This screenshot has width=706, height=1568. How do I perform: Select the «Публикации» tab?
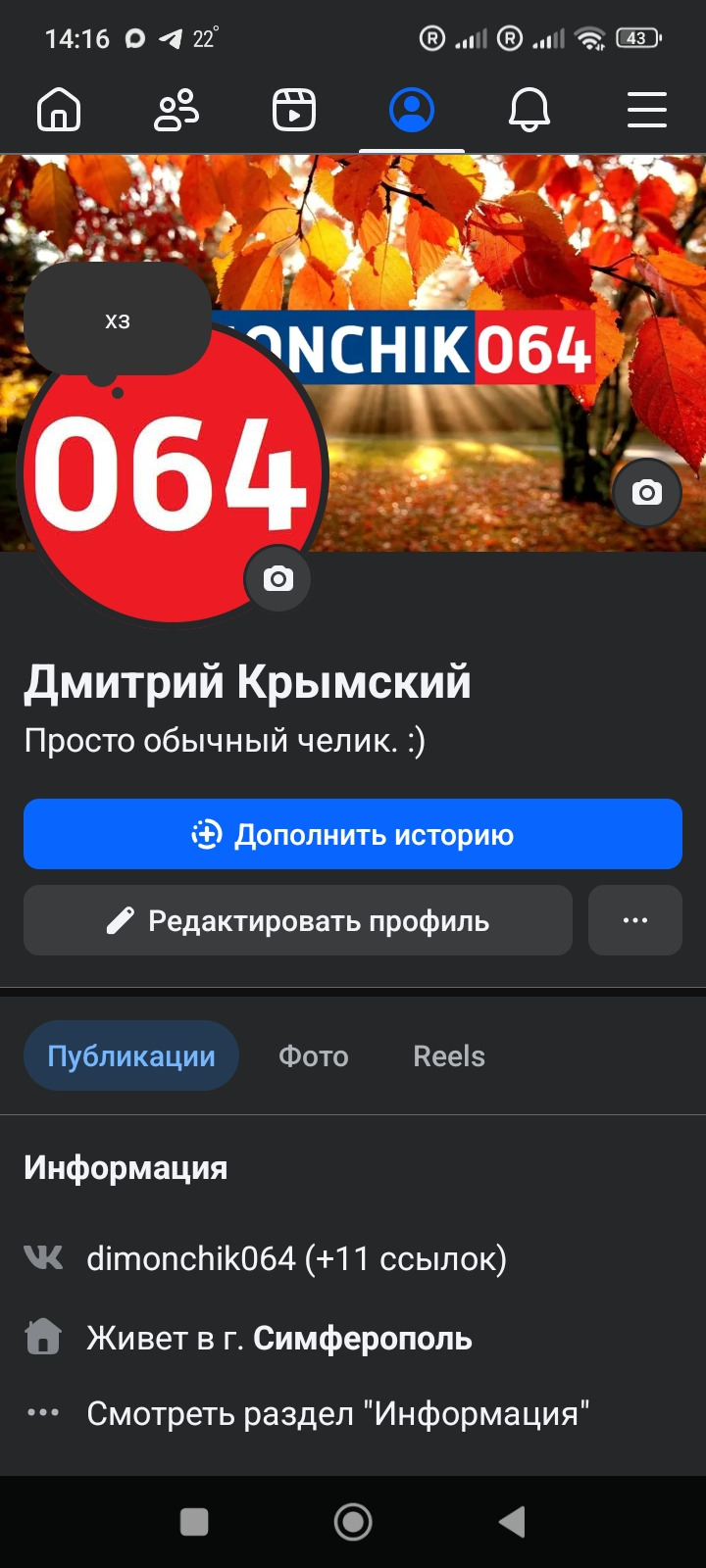131,1055
